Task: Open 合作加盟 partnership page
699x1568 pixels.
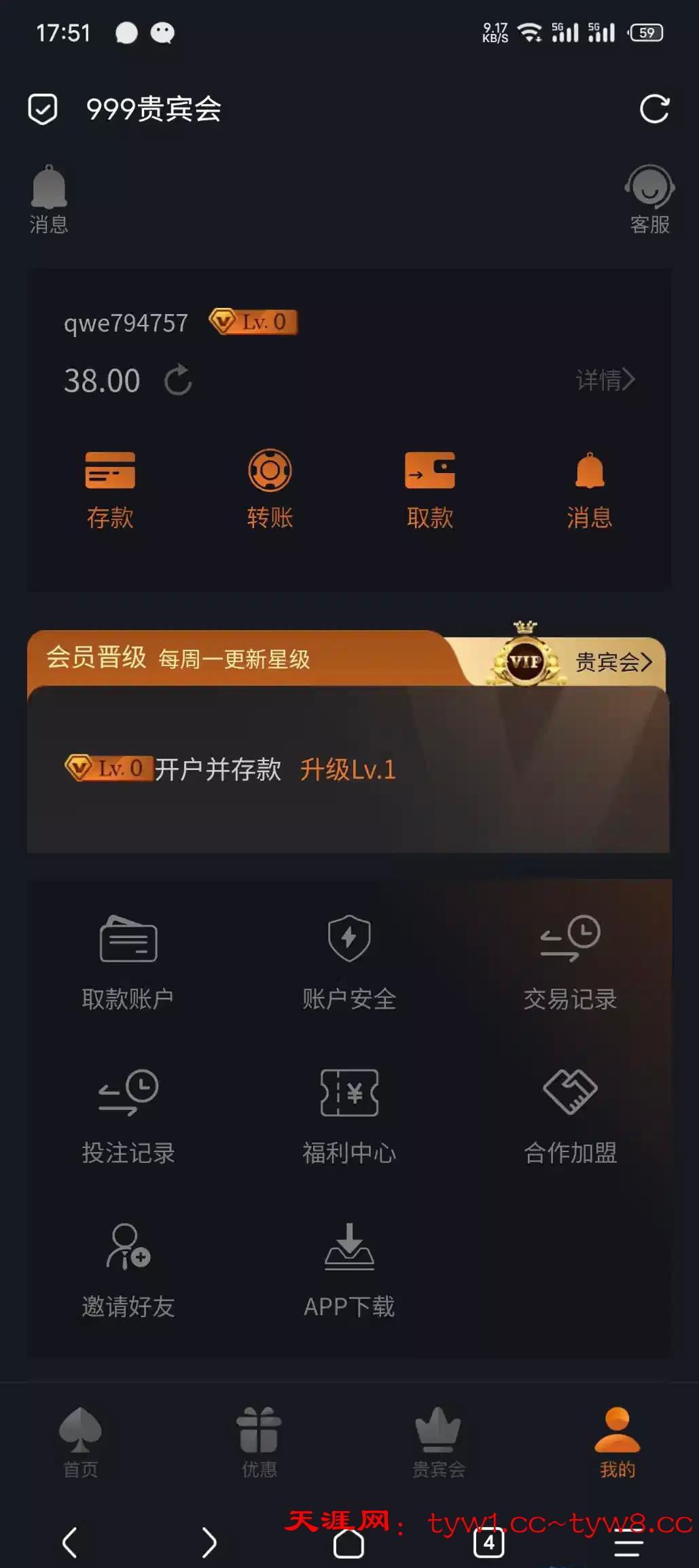Action: pyautogui.click(x=570, y=1116)
